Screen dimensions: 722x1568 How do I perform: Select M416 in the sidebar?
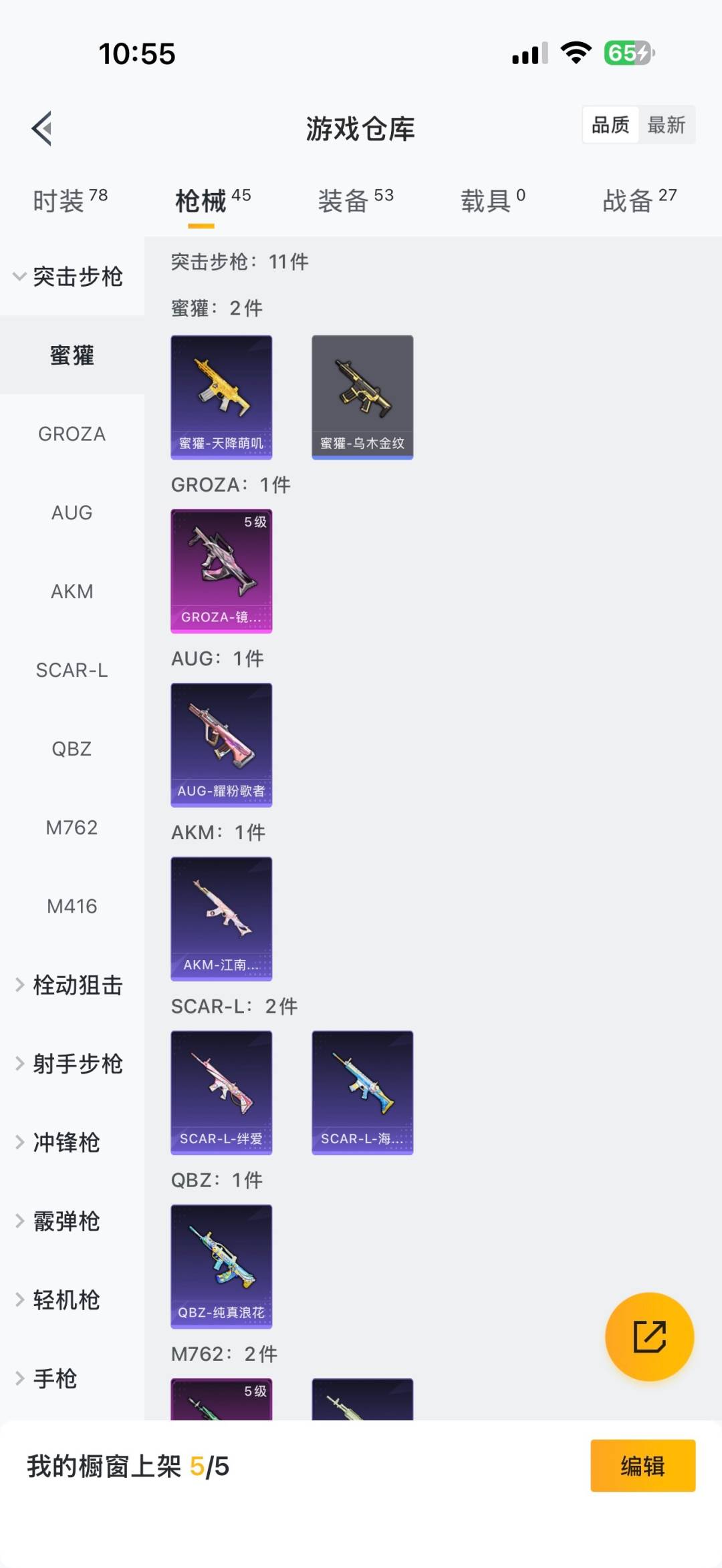(x=72, y=907)
